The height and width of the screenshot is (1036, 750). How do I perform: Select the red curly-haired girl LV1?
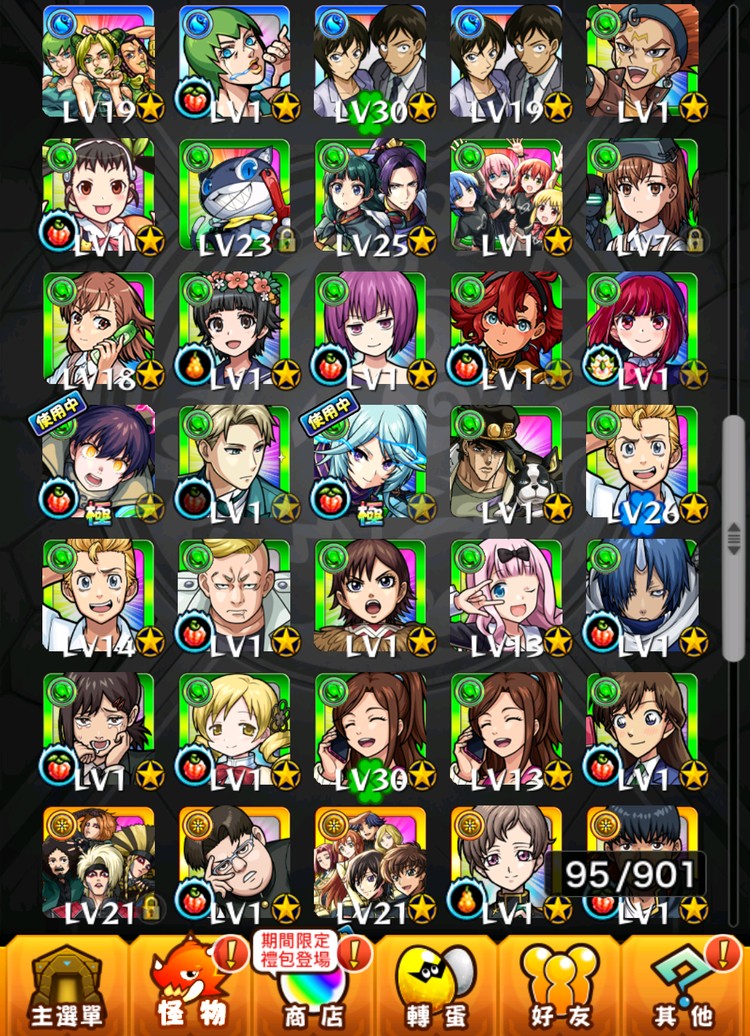pyautogui.click(x=506, y=329)
